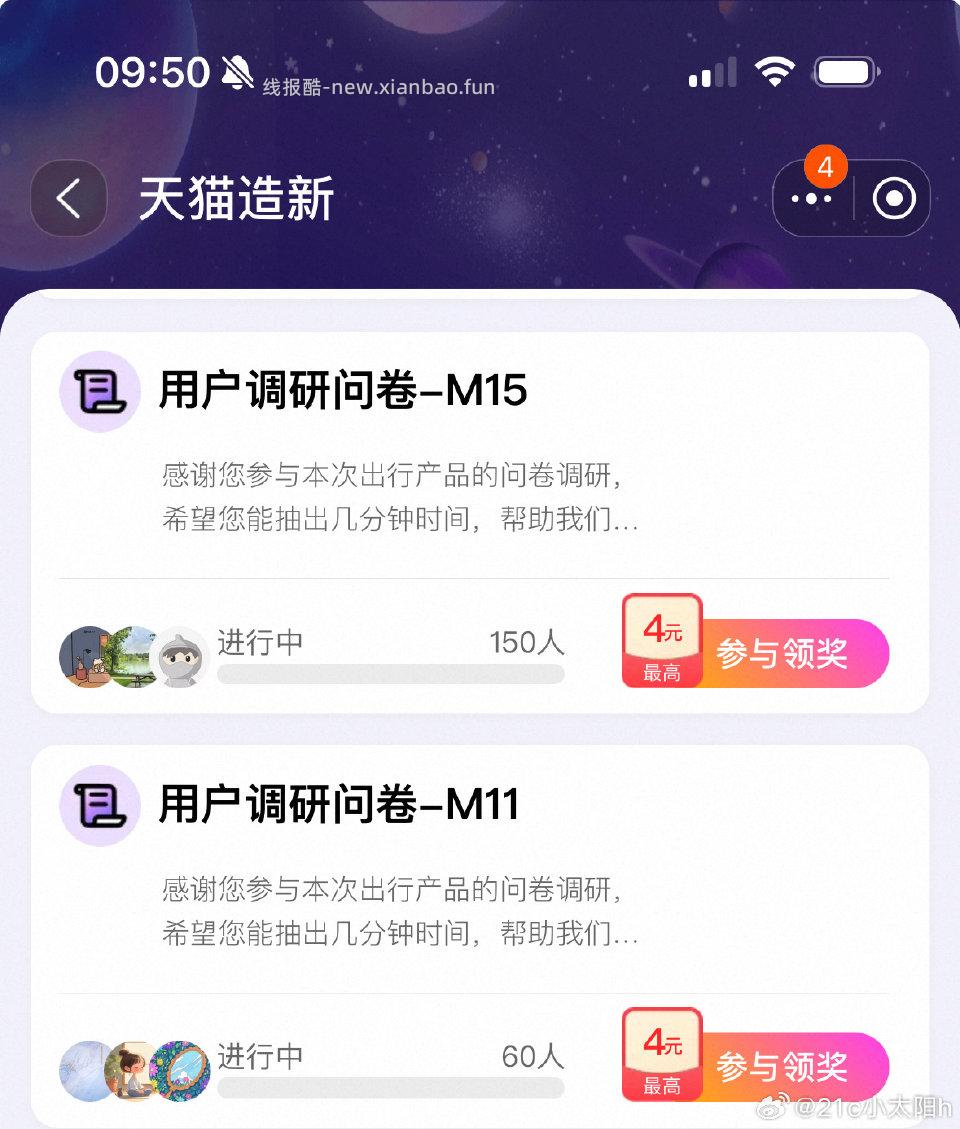Tap 参与领奖 for survey M15

coord(781,654)
